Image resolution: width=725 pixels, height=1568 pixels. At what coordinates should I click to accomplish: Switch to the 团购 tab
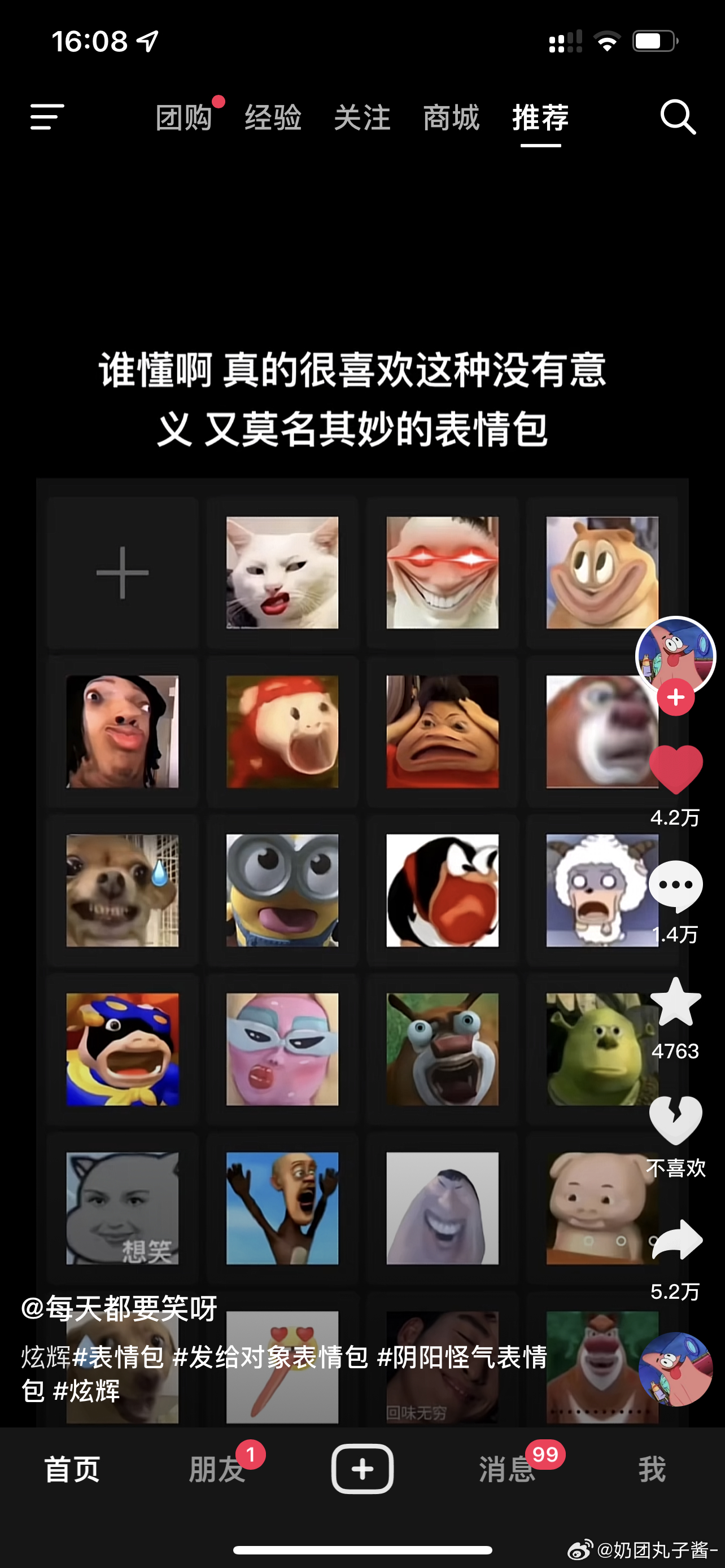(x=184, y=117)
